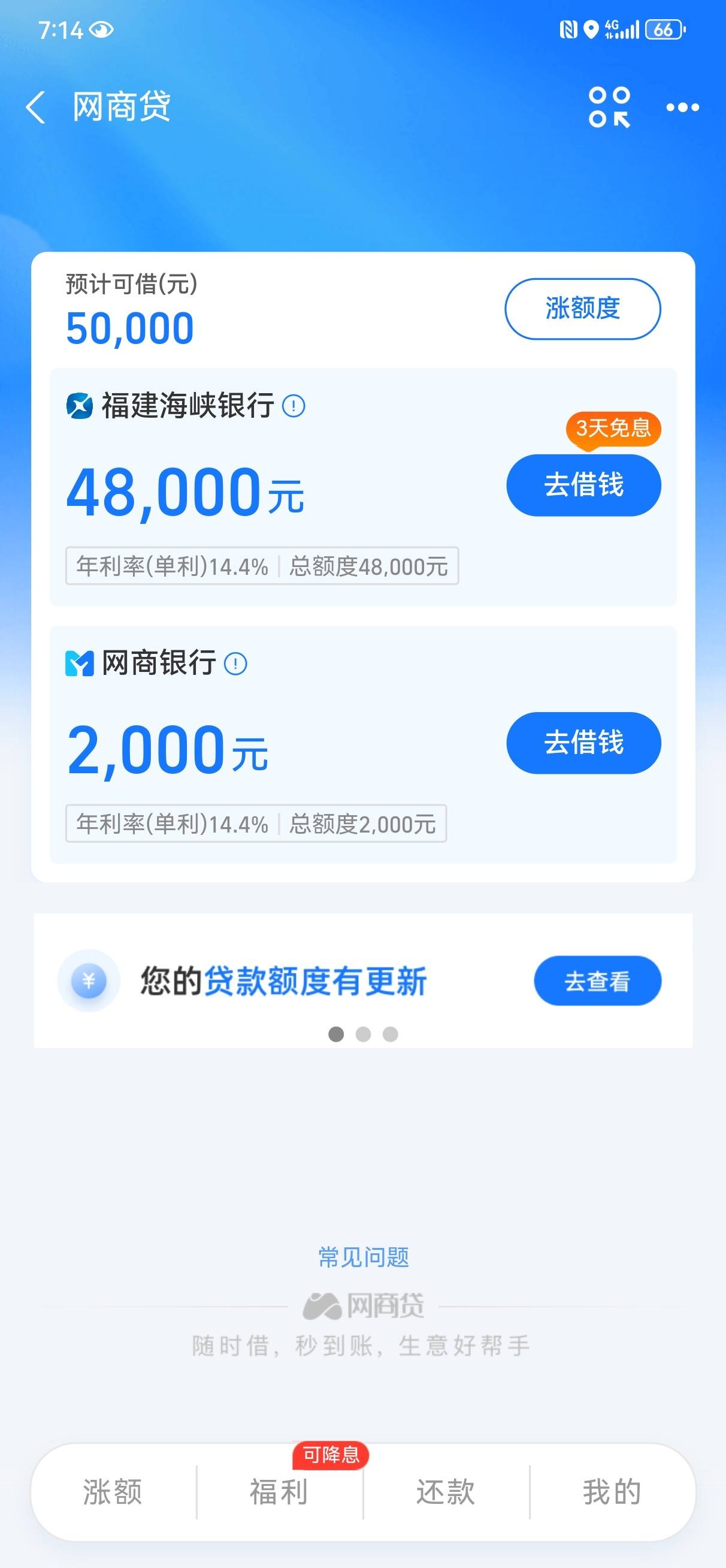
Task: Switch to the 福利 tab
Action: [279, 1492]
